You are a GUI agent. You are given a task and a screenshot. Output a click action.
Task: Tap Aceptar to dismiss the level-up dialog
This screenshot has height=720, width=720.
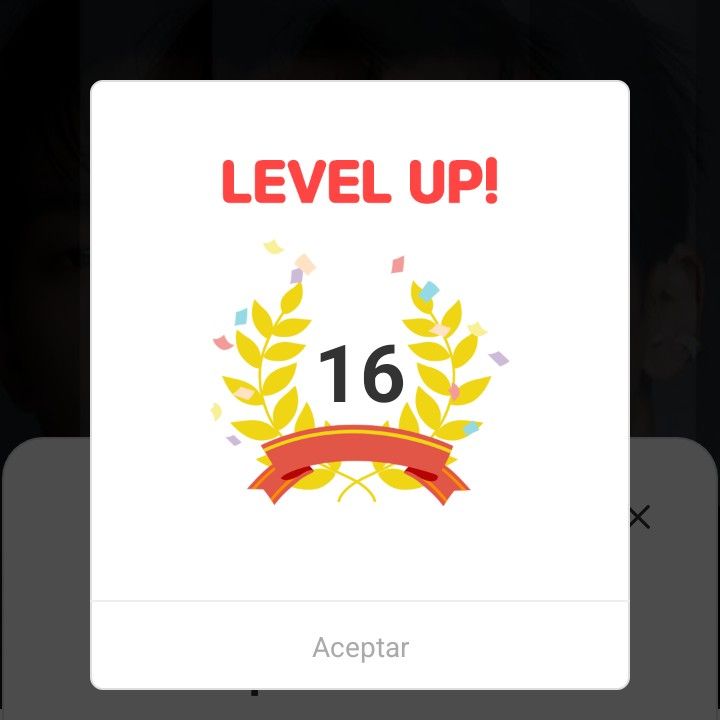[x=360, y=647]
